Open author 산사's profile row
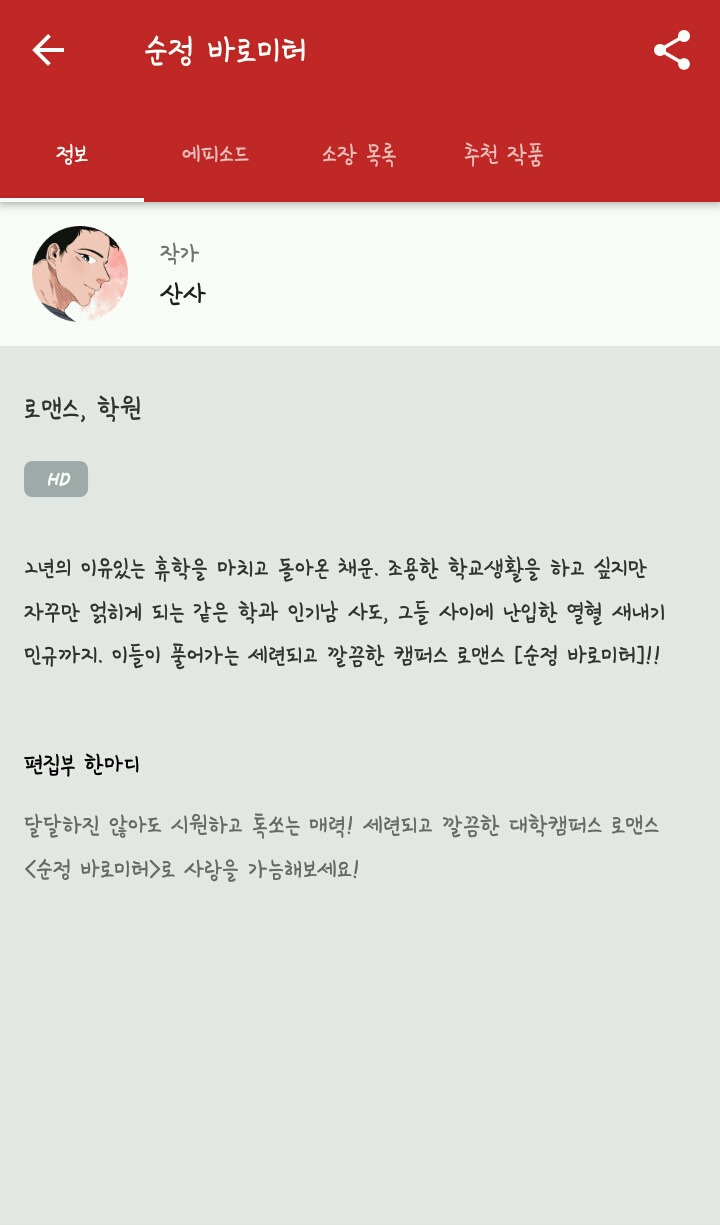The width and height of the screenshot is (720, 1225). click(360, 274)
